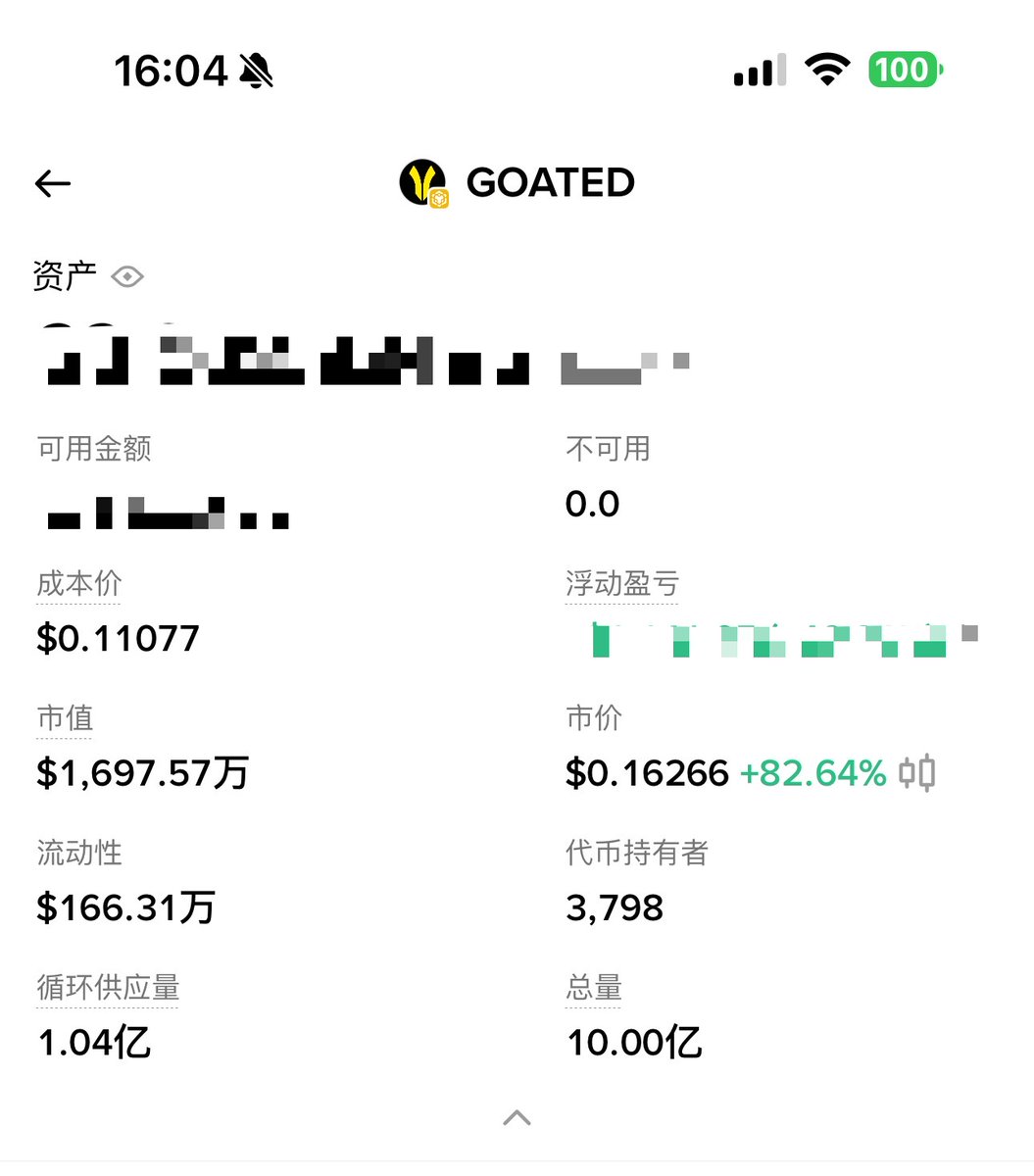Toggle asset balance visibility with eye icon
The height and width of the screenshot is (1176, 1034).
(x=127, y=277)
